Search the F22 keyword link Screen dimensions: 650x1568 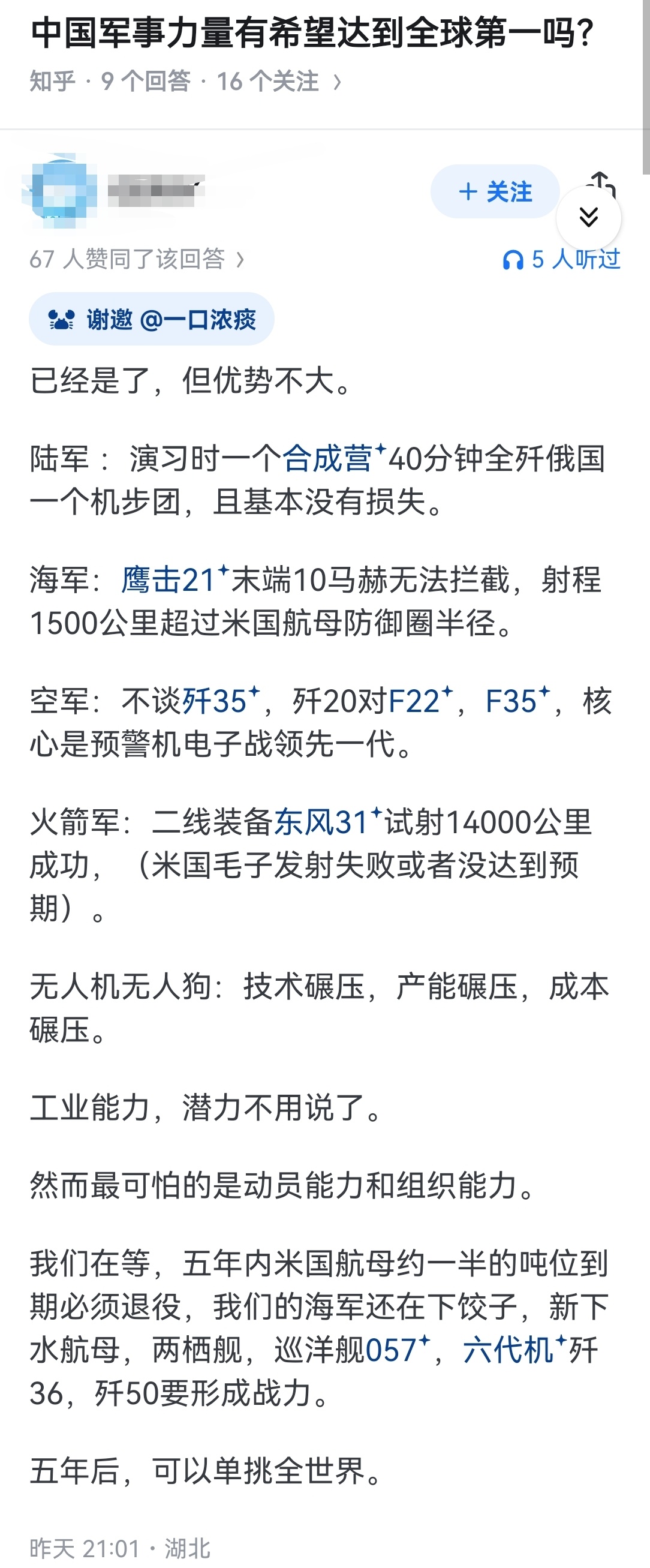click(x=415, y=701)
